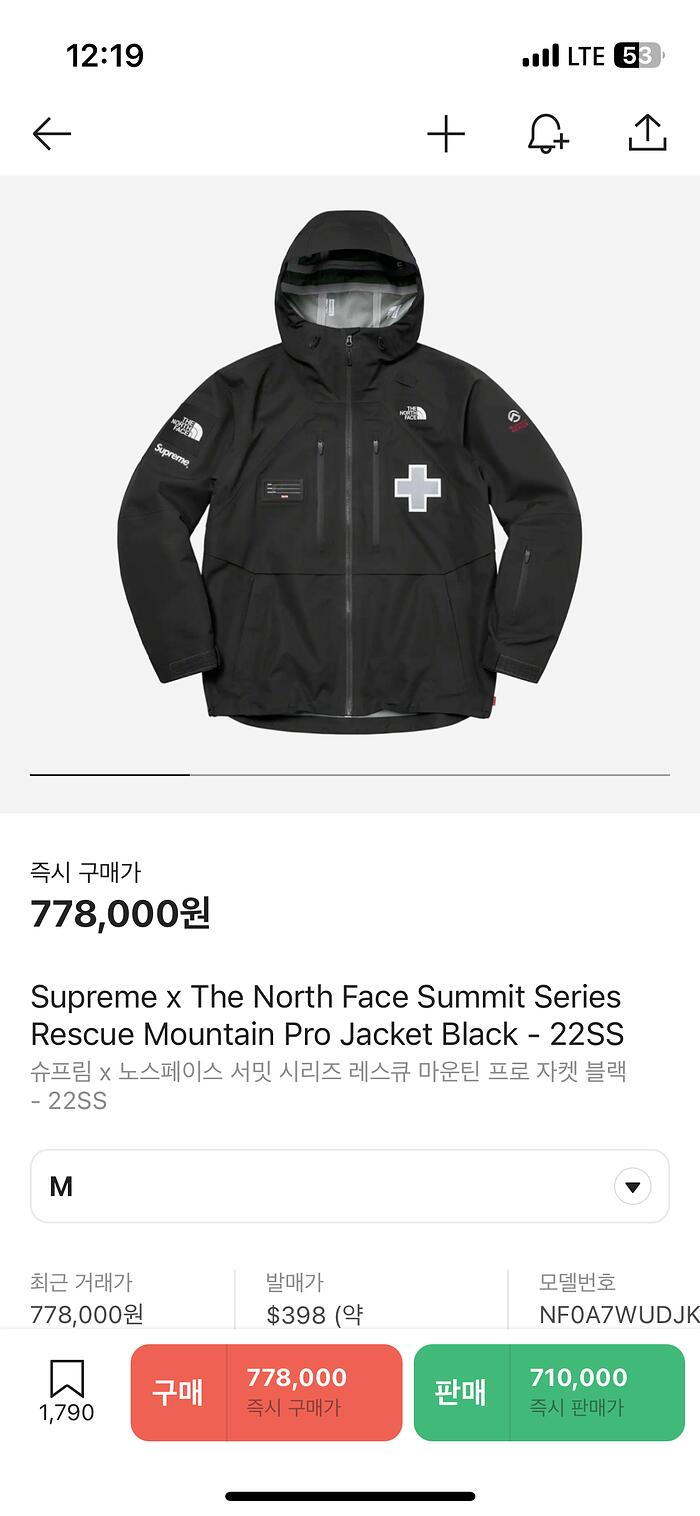This screenshot has height=1516, width=700.
Task: Open the size M dropdown
Action: (x=350, y=1186)
